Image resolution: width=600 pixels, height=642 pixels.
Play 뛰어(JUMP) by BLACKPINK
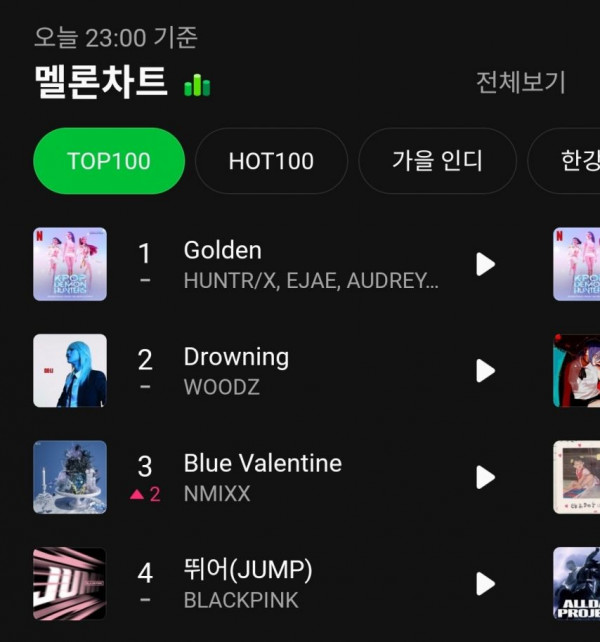point(485,584)
